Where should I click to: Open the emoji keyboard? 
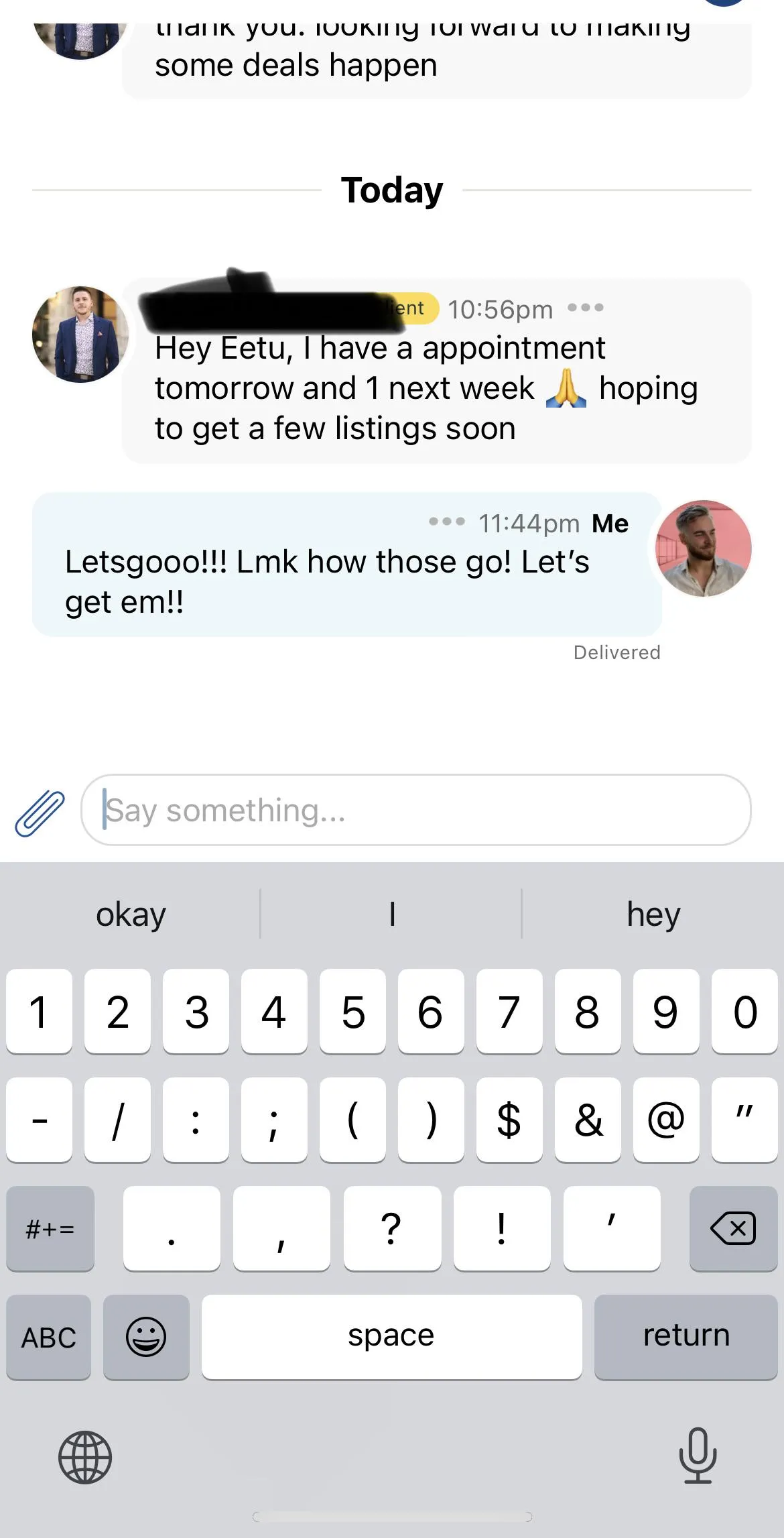pyautogui.click(x=146, y=1337)
